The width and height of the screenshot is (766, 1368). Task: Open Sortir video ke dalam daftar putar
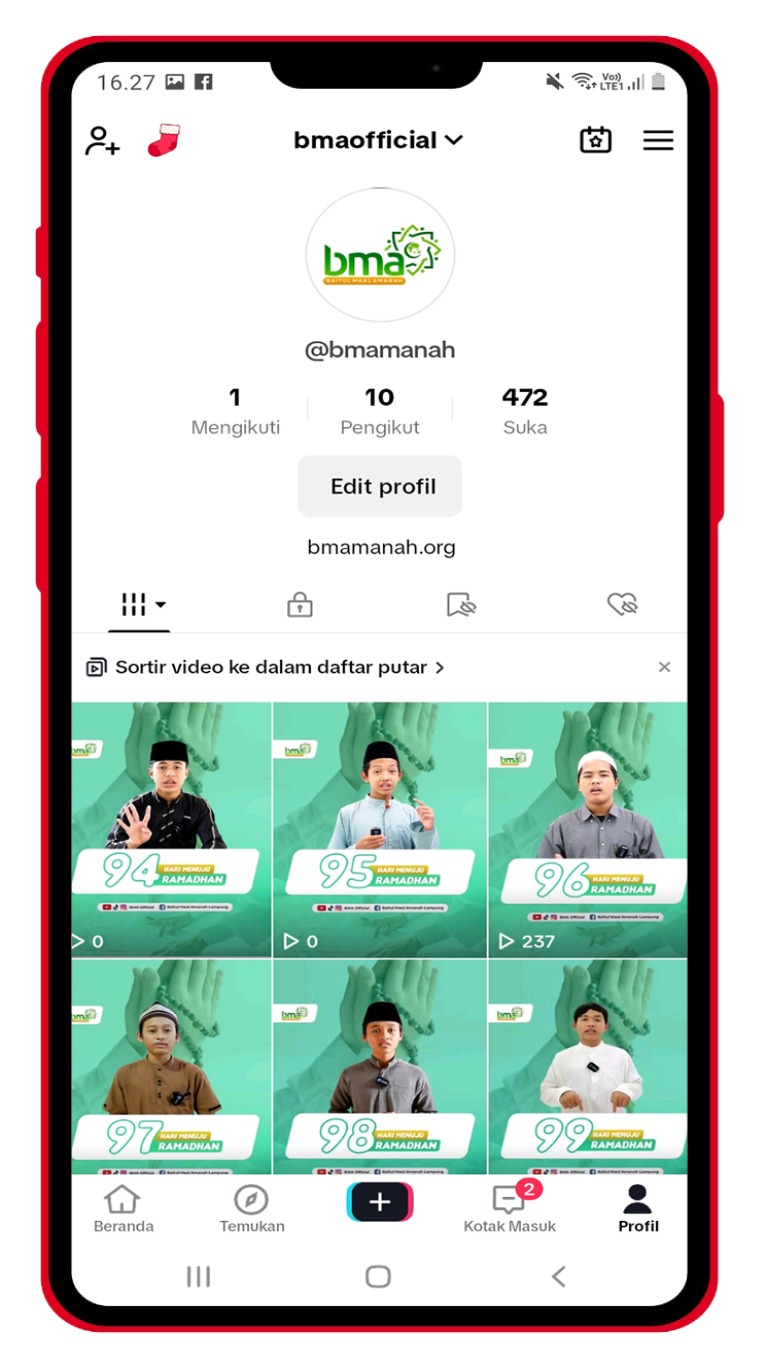pyautogui.click(x=270, y=667)
